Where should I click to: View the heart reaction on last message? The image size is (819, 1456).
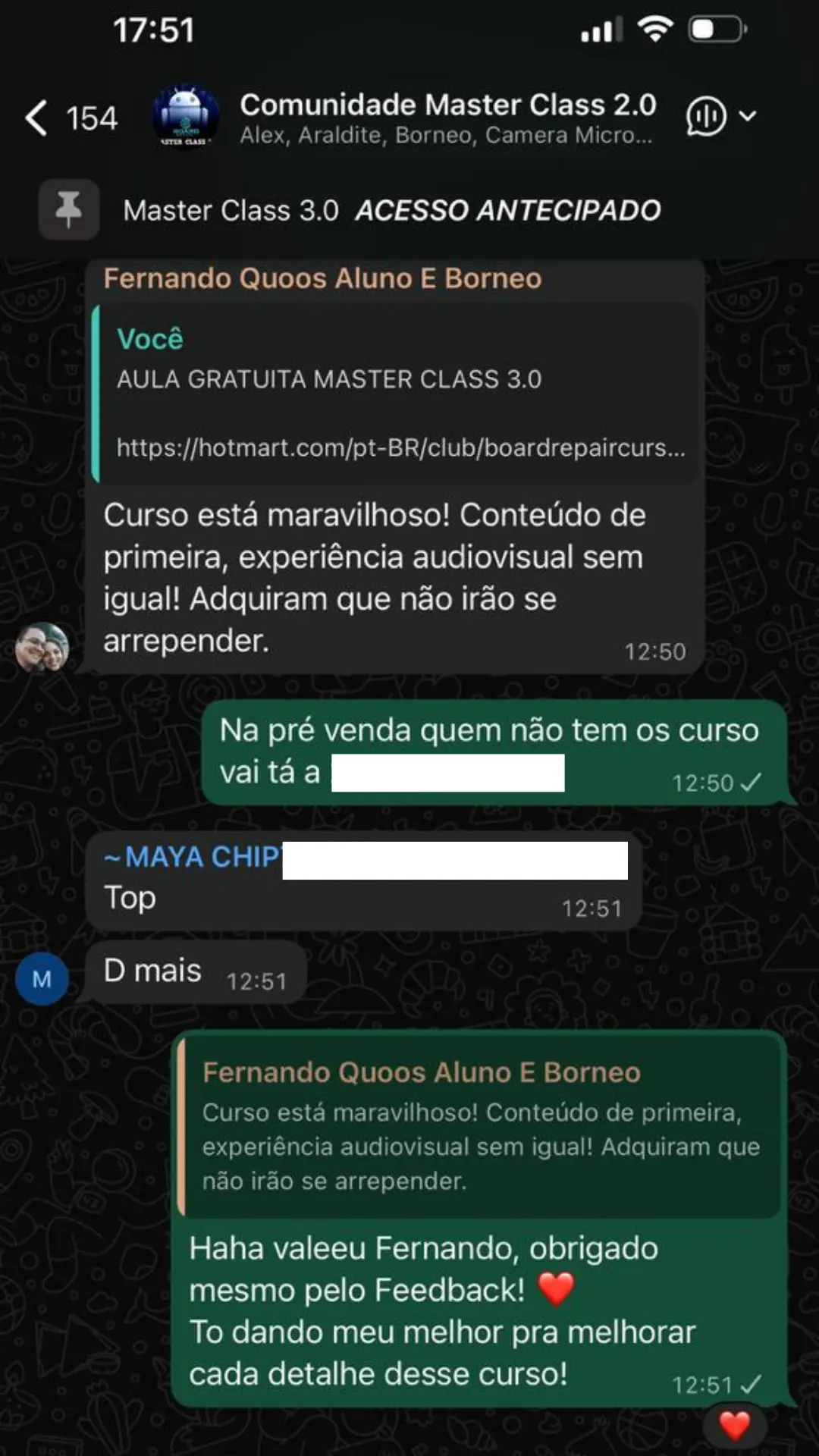(x=734, y=1426)
